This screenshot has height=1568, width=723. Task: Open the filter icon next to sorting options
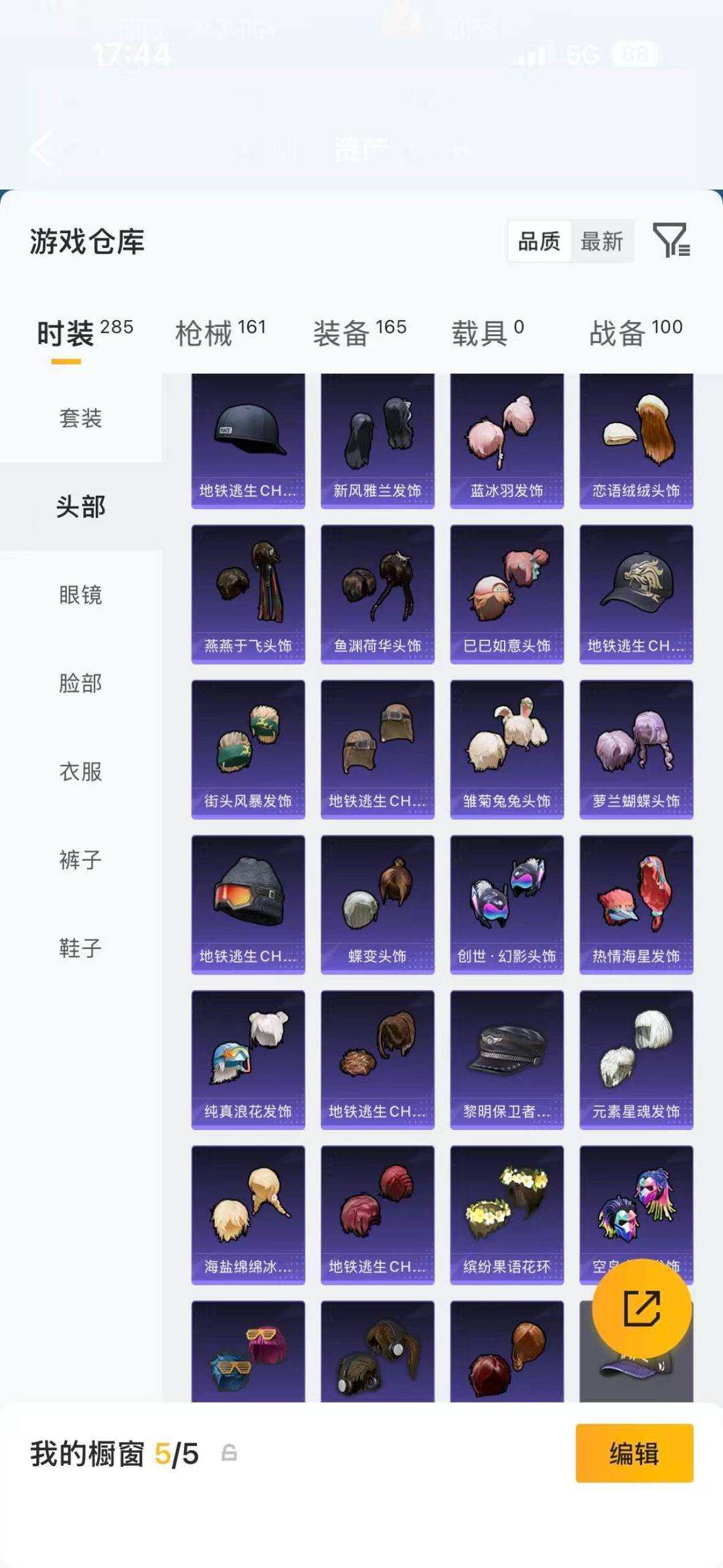pos(673,242)
